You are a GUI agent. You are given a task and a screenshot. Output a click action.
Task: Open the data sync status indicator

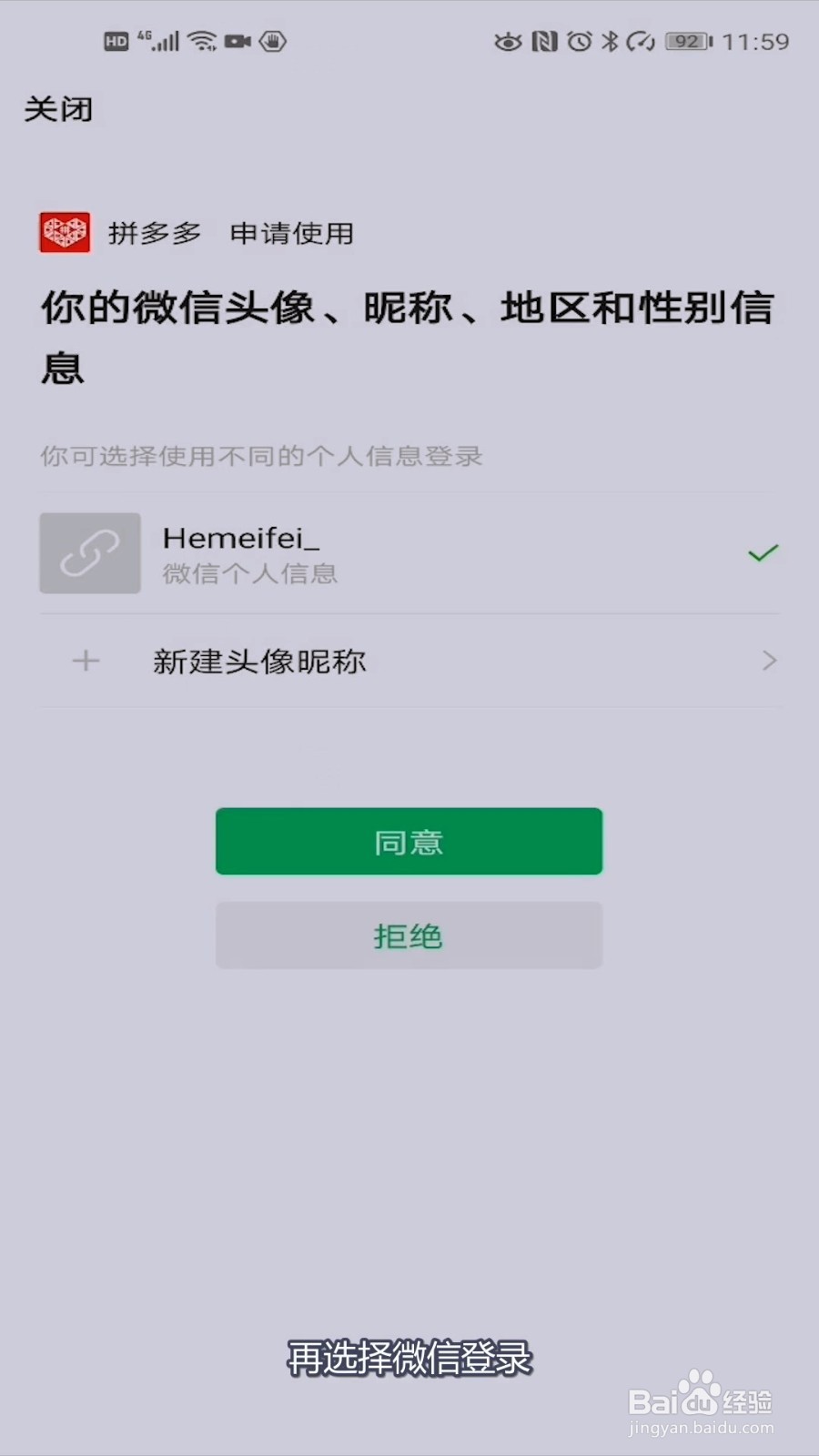(640, 41)
